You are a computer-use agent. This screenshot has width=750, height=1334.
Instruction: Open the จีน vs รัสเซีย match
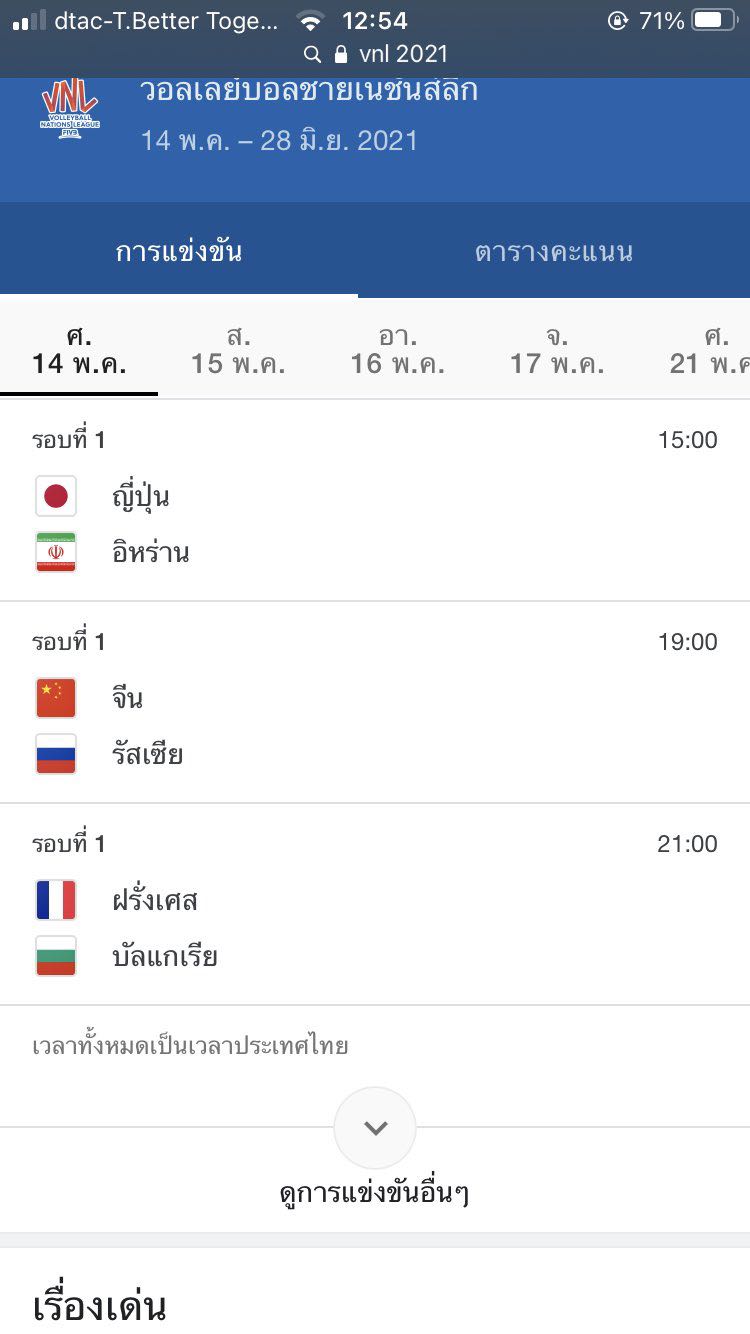(x=375, y=702)
